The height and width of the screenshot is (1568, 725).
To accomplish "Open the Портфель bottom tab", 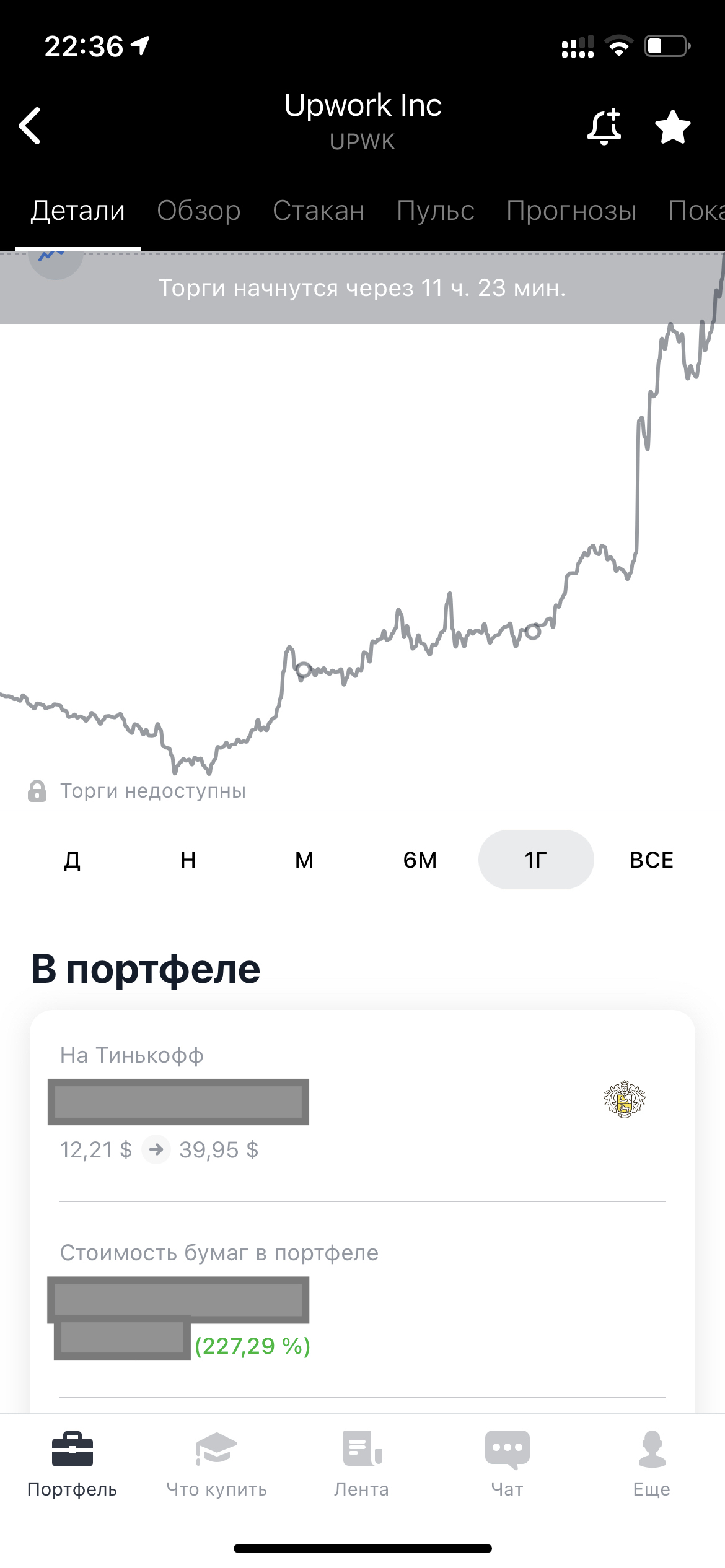I will click(72, 1463).
